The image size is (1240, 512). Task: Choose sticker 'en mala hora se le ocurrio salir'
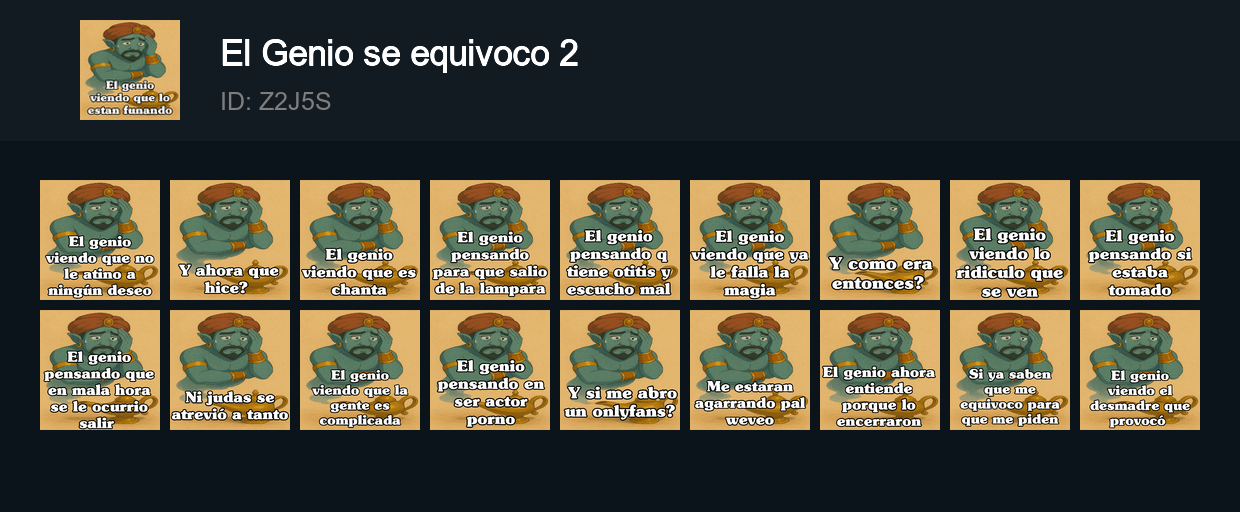click(100, 370)
